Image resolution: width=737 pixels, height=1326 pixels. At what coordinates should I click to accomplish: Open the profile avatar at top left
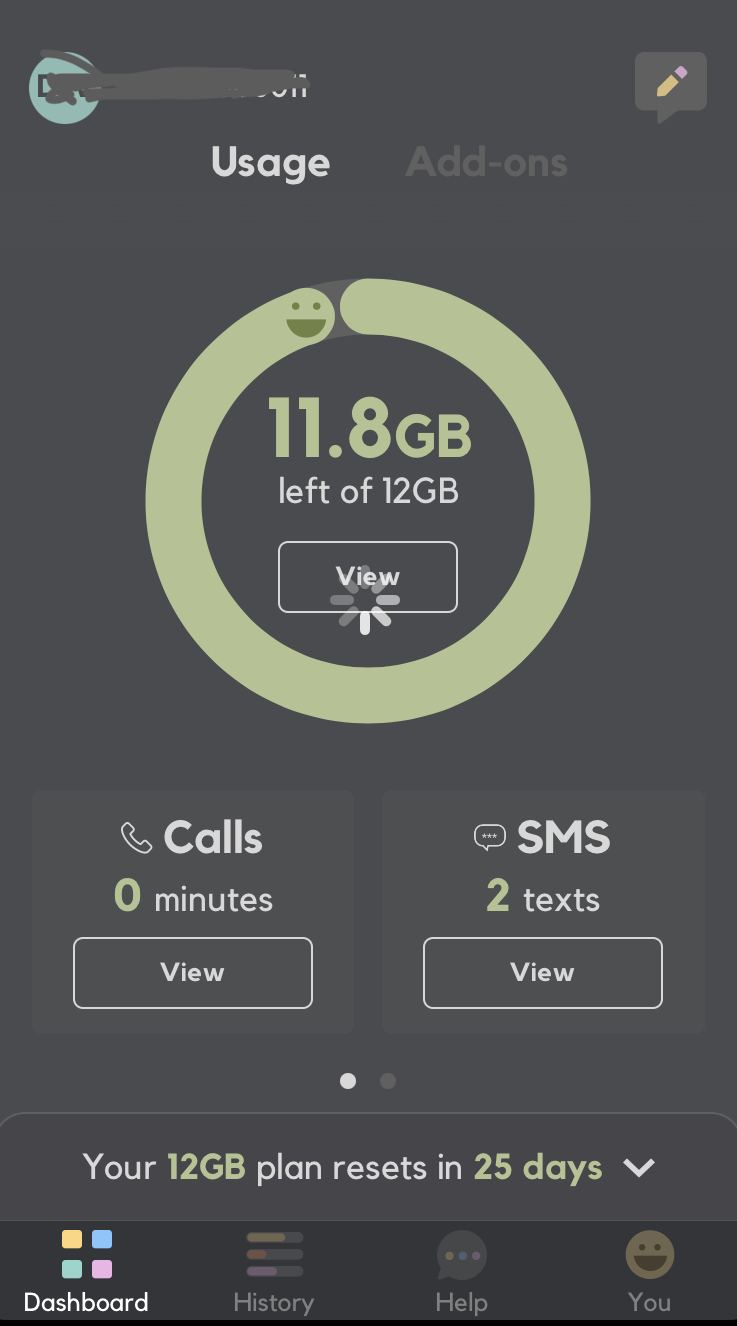coord(64,88)
